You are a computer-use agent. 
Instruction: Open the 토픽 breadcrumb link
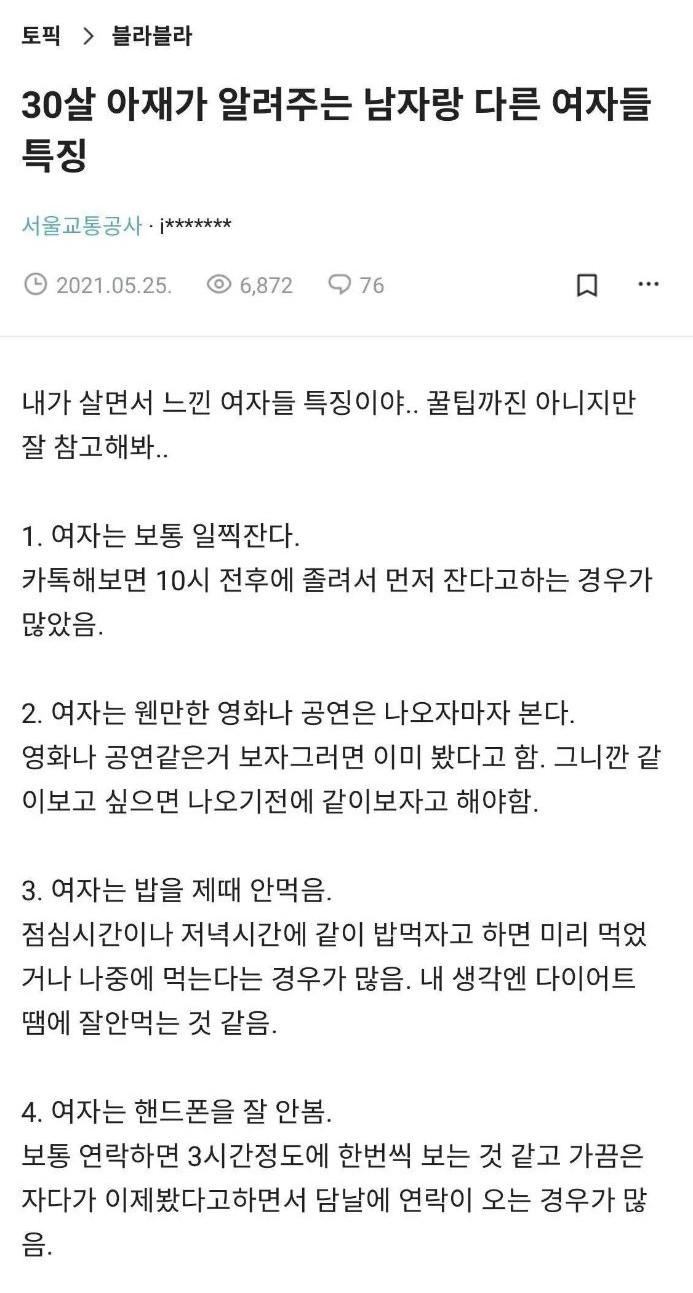point(41,37)
